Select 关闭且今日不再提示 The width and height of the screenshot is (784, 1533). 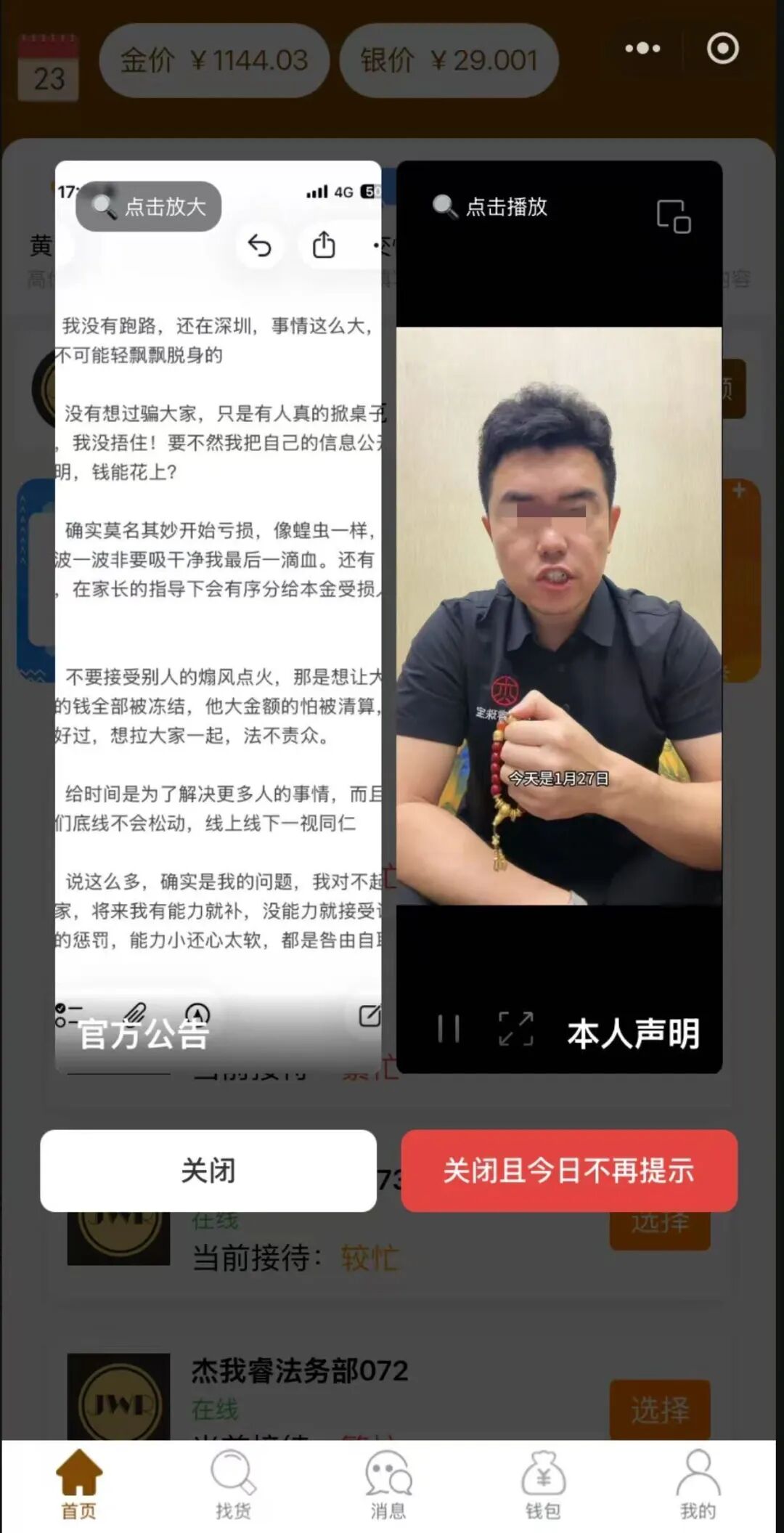pos(569,1170)
